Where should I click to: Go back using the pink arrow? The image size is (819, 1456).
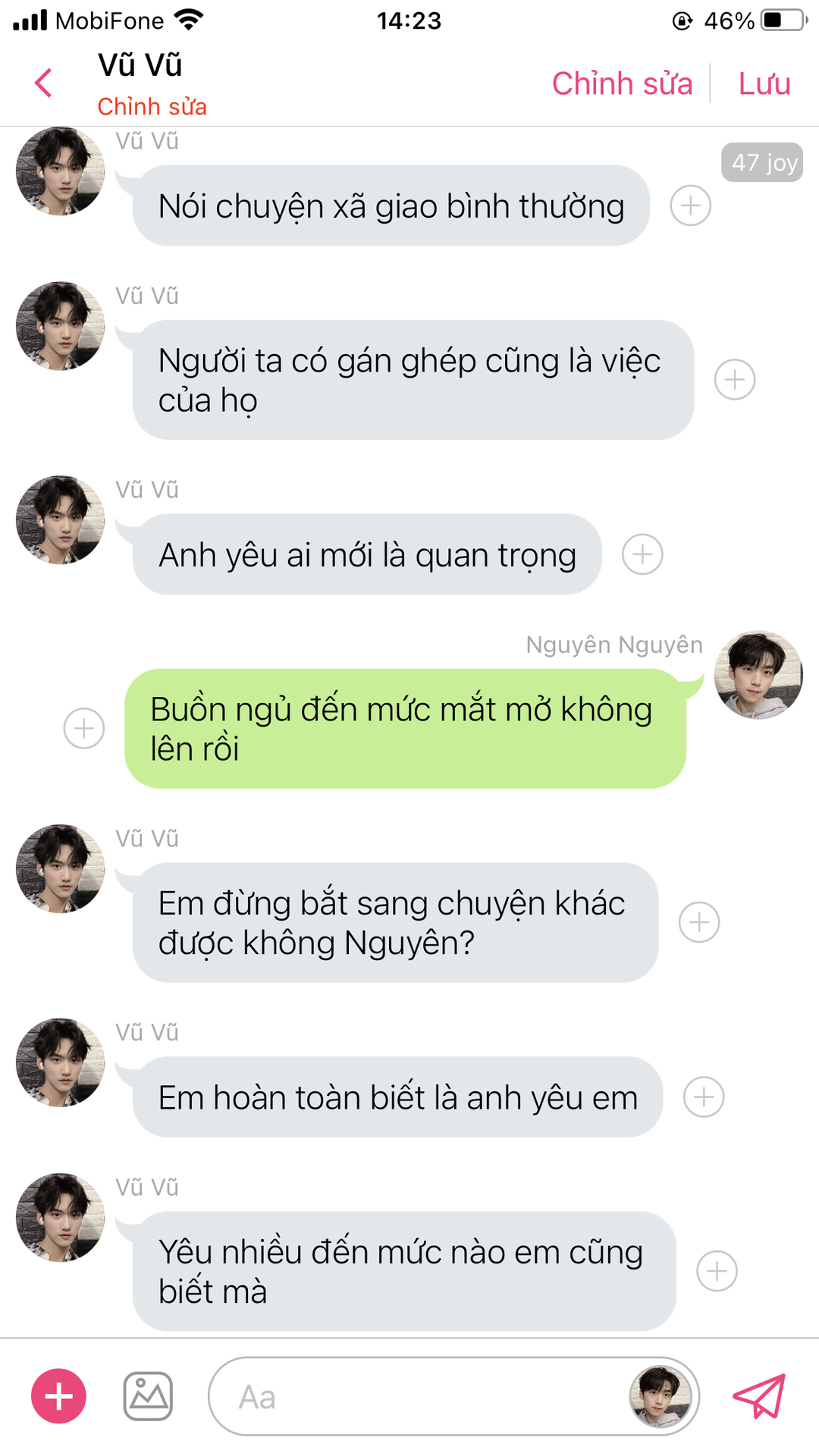[43, 83]
